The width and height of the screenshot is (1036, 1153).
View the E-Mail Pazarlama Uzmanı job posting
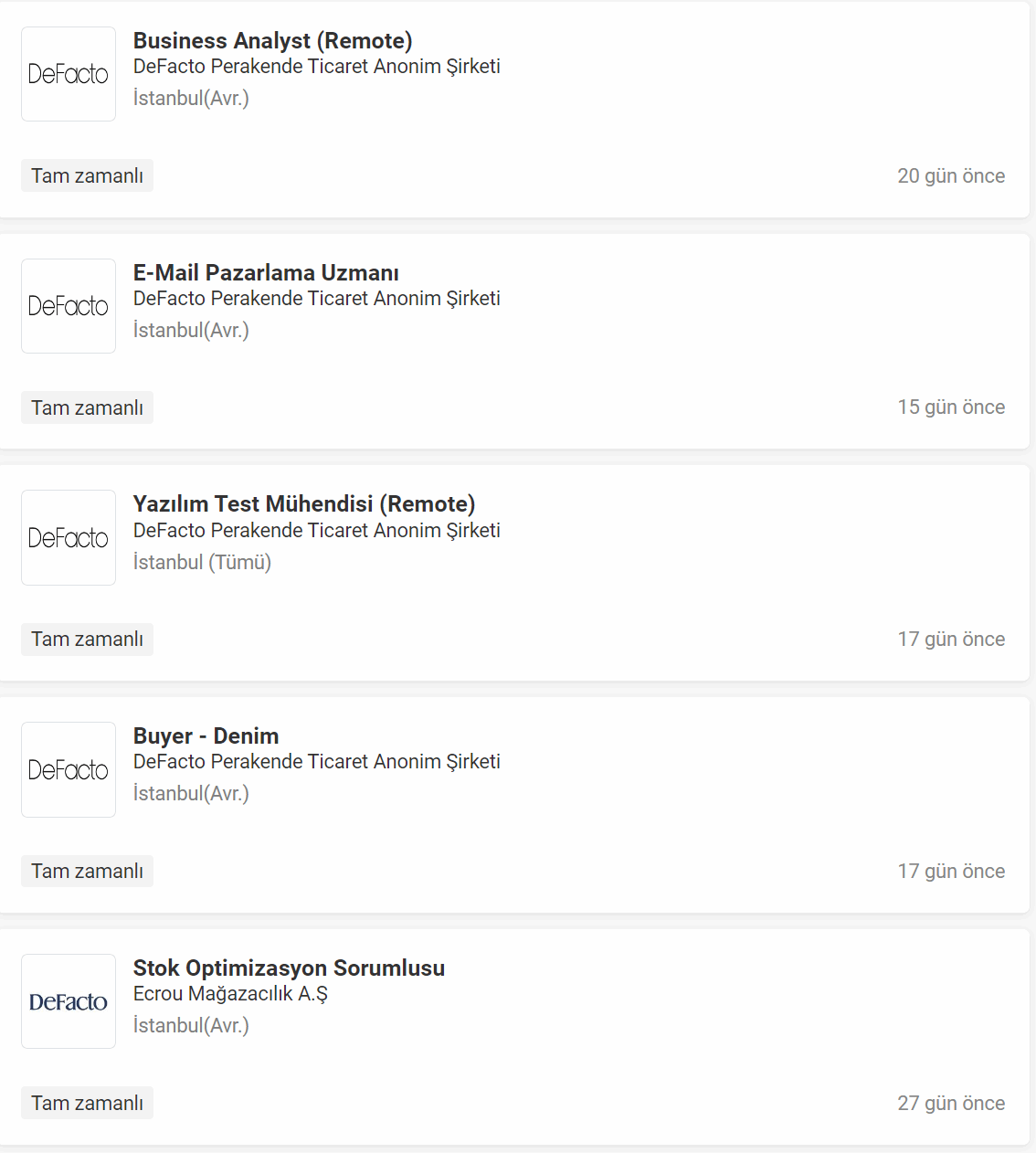266,273
